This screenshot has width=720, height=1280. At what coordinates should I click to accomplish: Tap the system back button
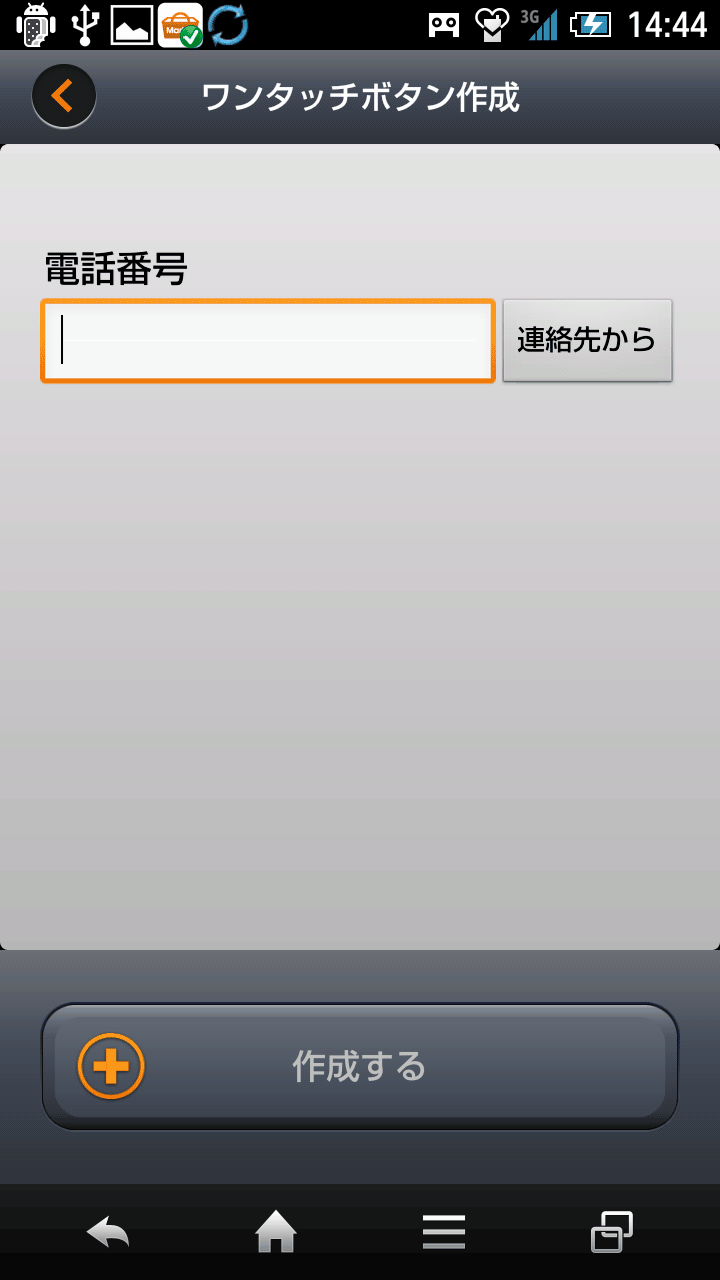[x=108, y=1232]
